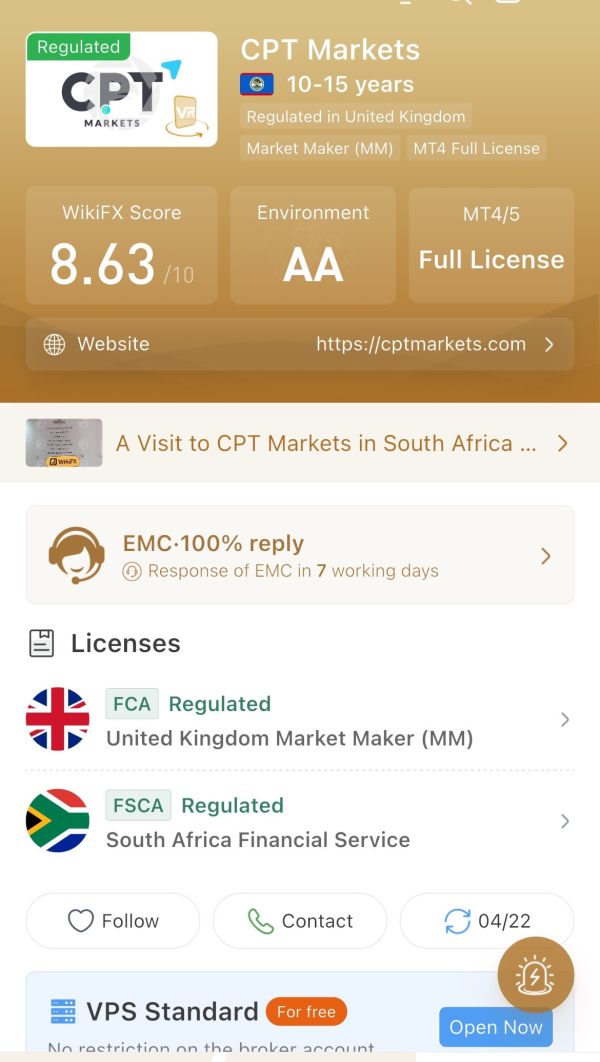Screen dimensions: 600x1062
Task: Open the EMC 100% reply card
Action: coord(299,555)
